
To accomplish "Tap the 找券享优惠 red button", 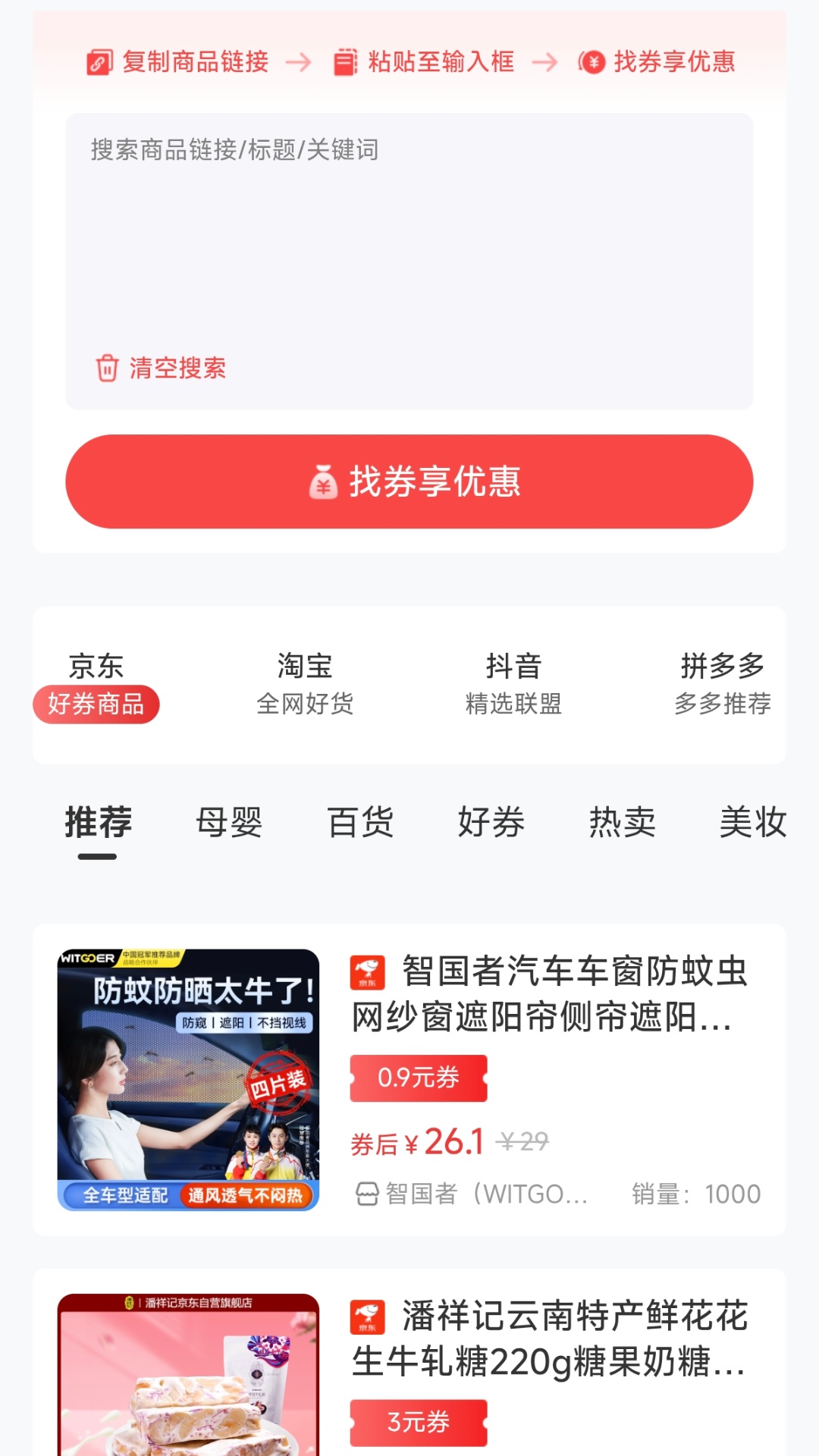I will [x=409, y=482].
